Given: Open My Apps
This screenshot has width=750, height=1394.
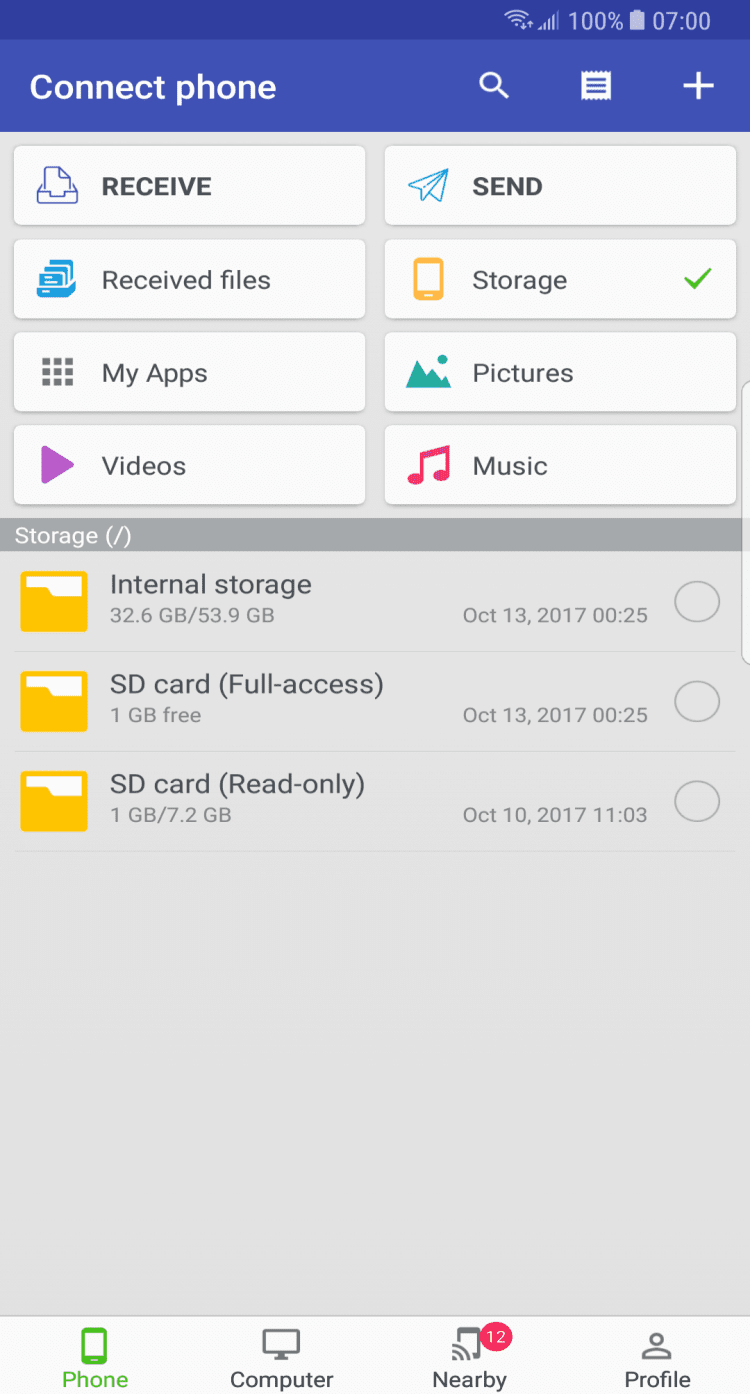Looking at the screenshot, I should click(x=189, y=373).
